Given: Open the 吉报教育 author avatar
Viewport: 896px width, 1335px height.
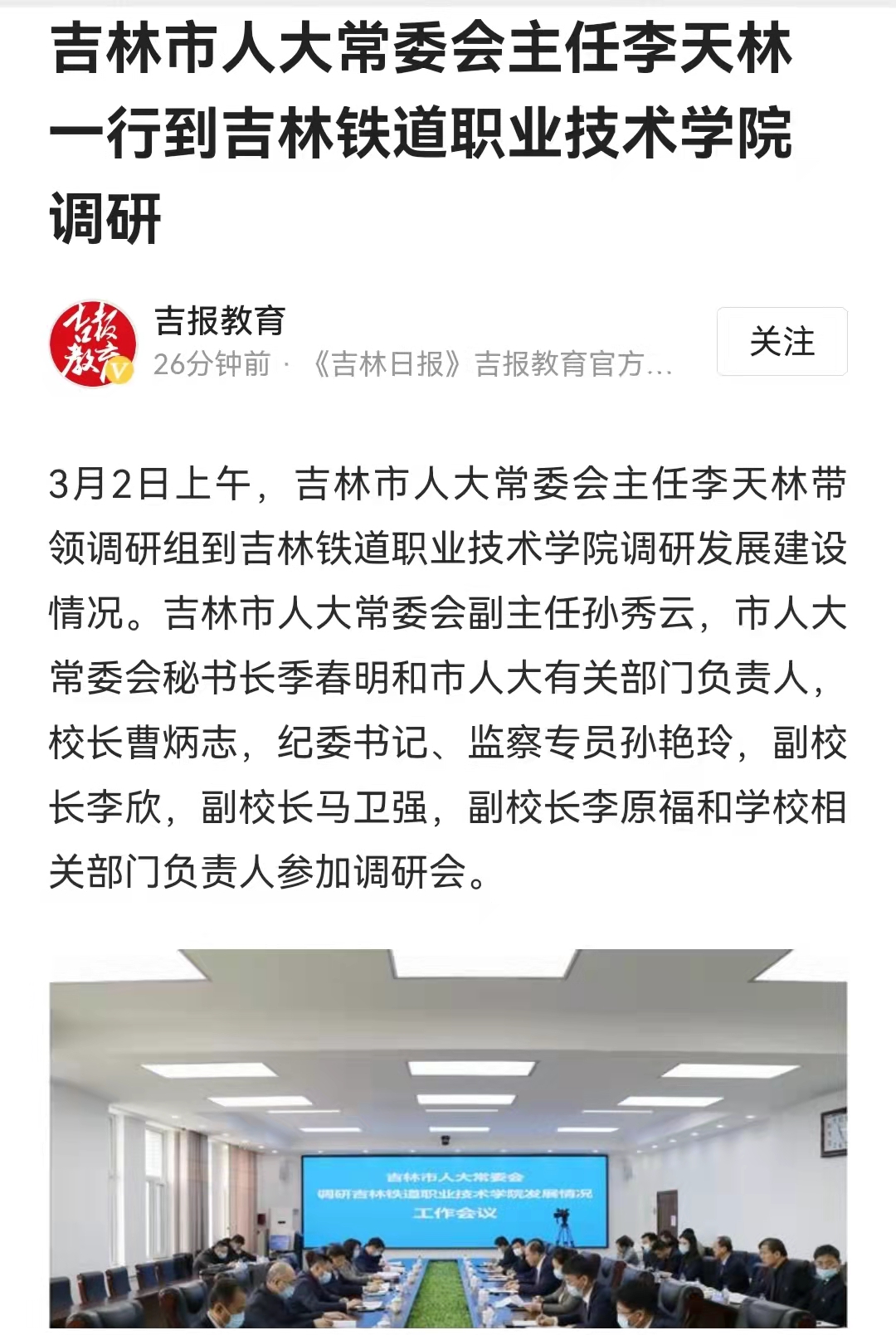Looking at the screenshot, I should pos(93,343).
